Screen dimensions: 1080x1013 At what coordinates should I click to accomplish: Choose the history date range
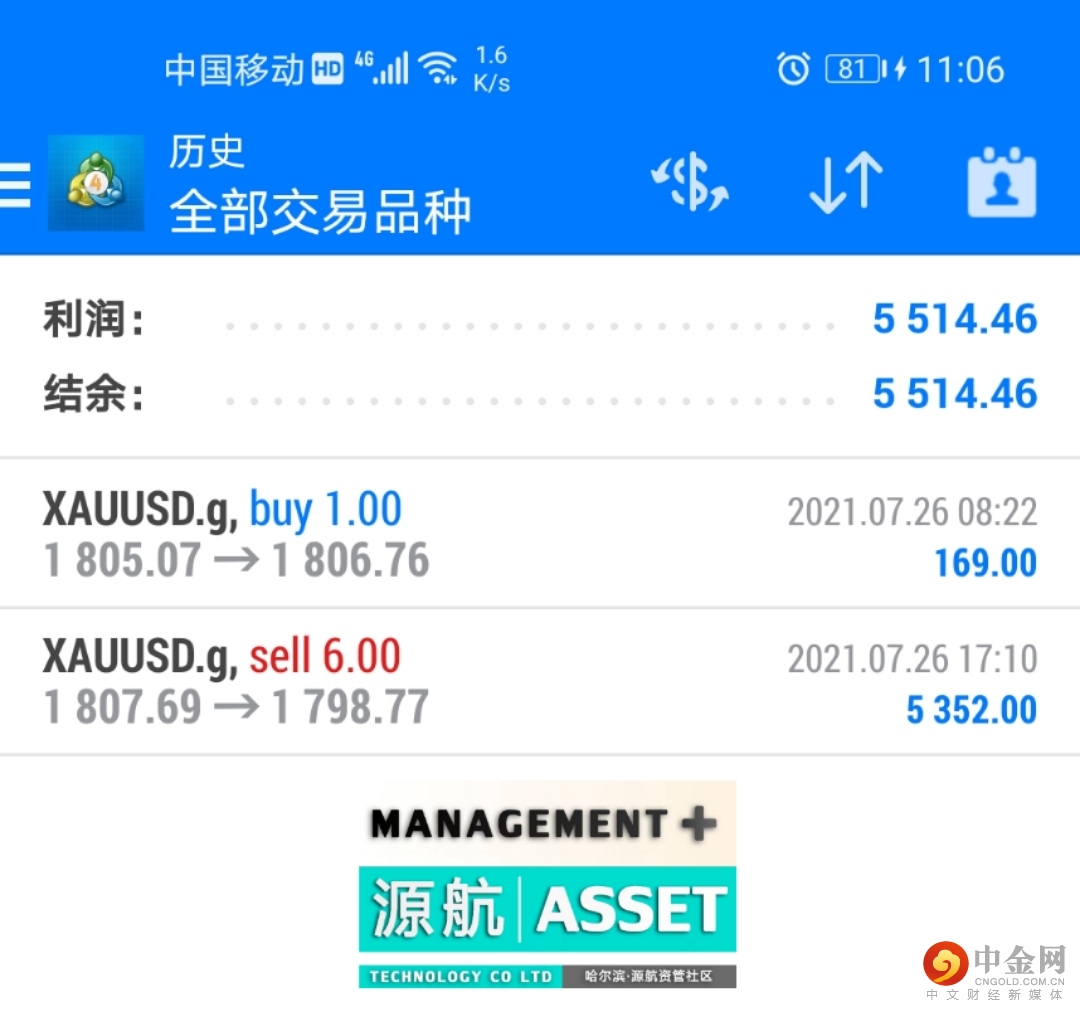click(x=1001, y=184)
